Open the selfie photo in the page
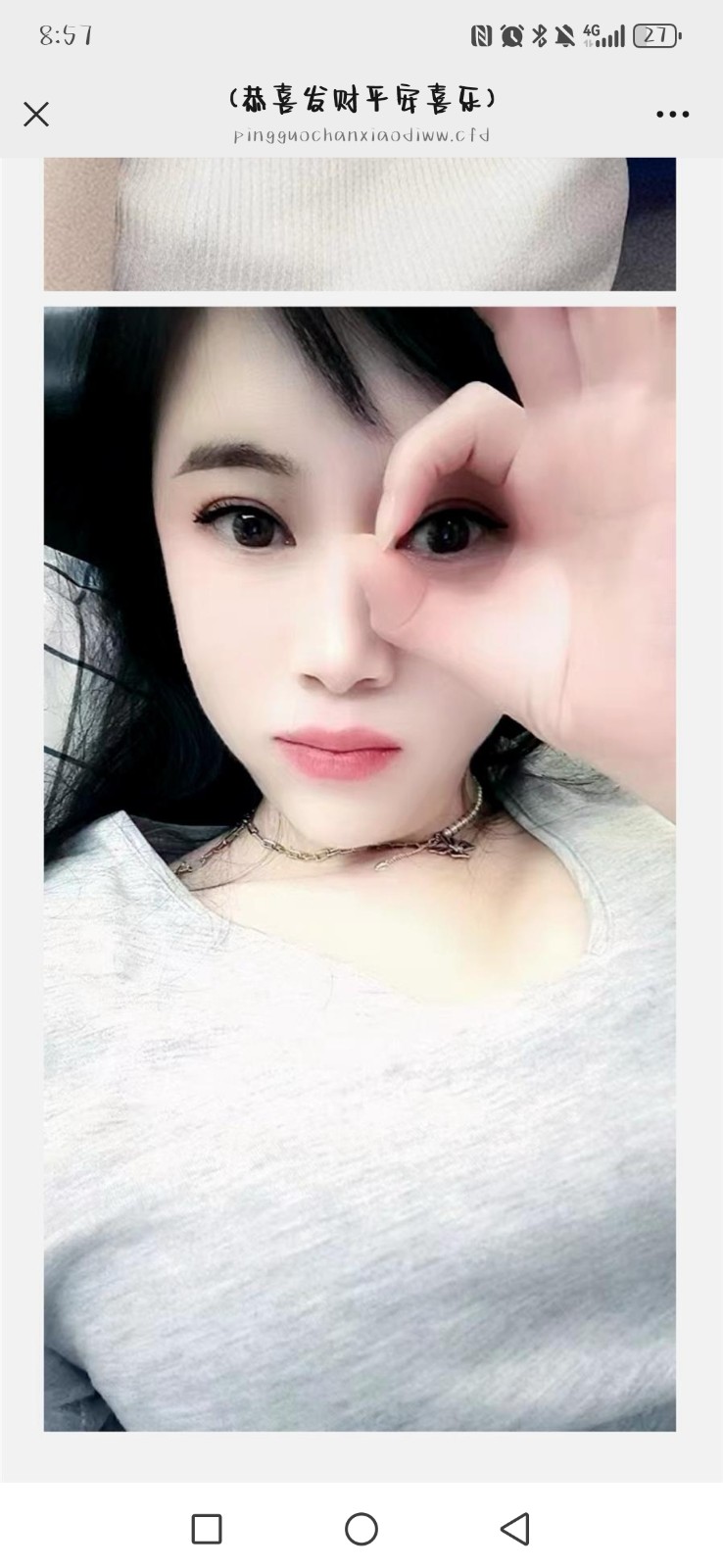The image size is (723, 1568). [x=360, y=868]
